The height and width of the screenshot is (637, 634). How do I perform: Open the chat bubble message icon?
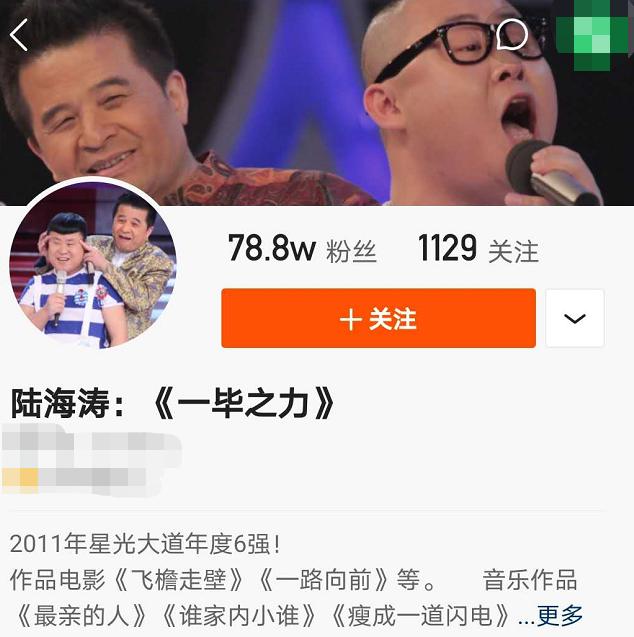click(x=511, y=35)
